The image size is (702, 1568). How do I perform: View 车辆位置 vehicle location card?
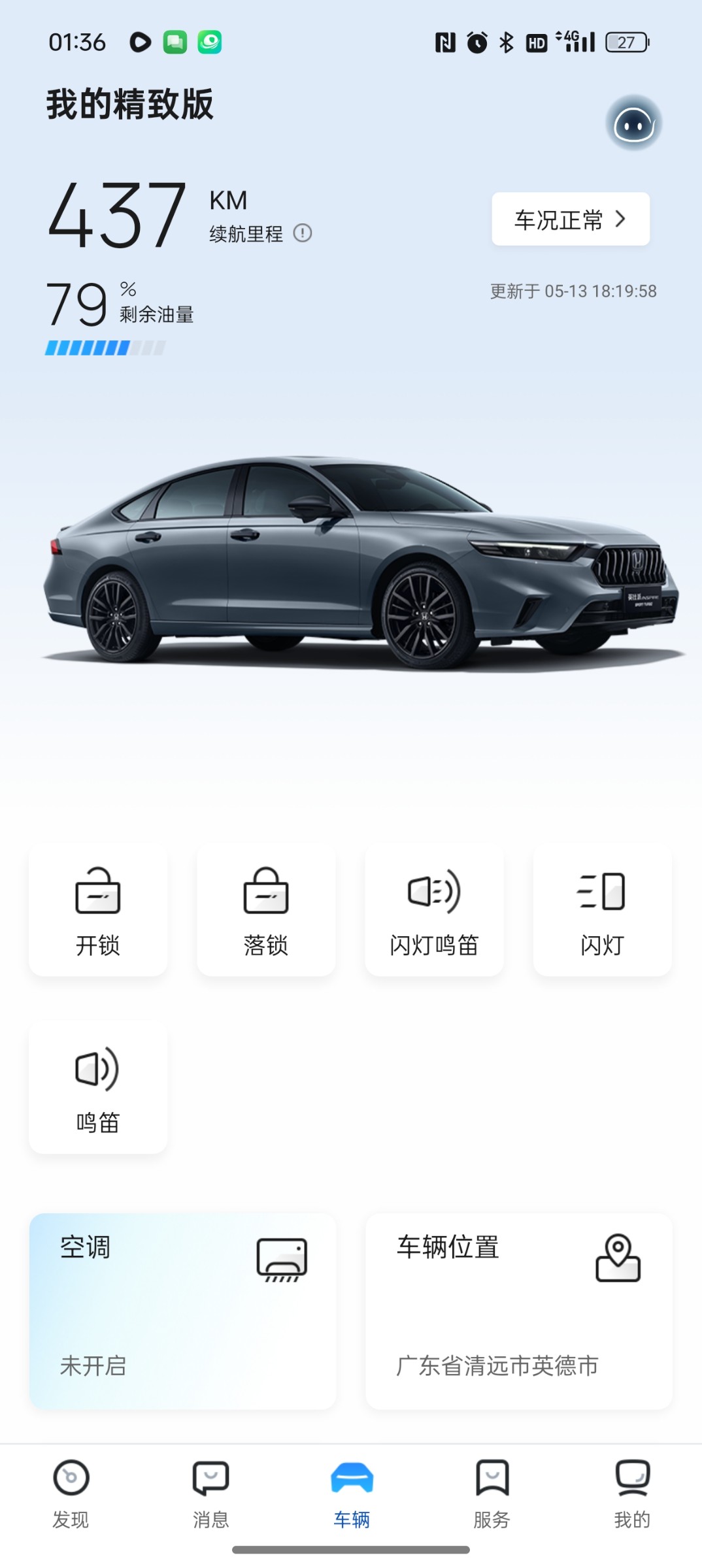pos(519,1311)
